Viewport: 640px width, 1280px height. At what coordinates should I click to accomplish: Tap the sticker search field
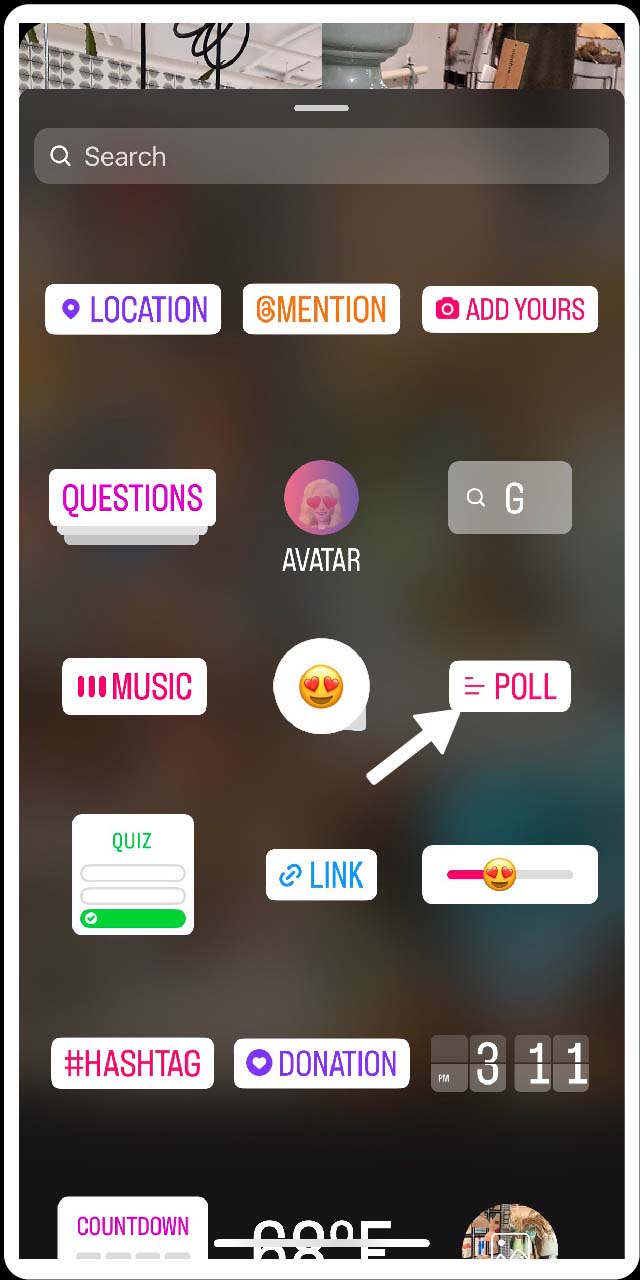pos(320,156)
